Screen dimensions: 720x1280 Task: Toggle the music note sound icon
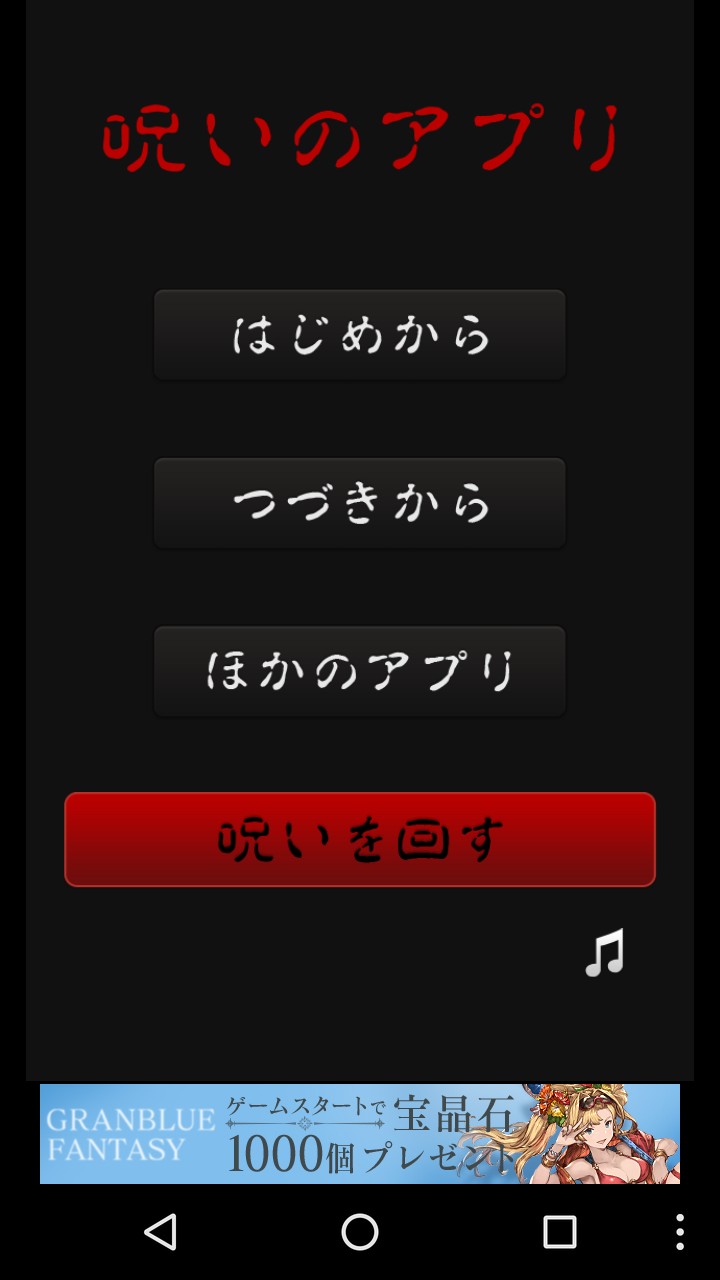coord(605,953)
